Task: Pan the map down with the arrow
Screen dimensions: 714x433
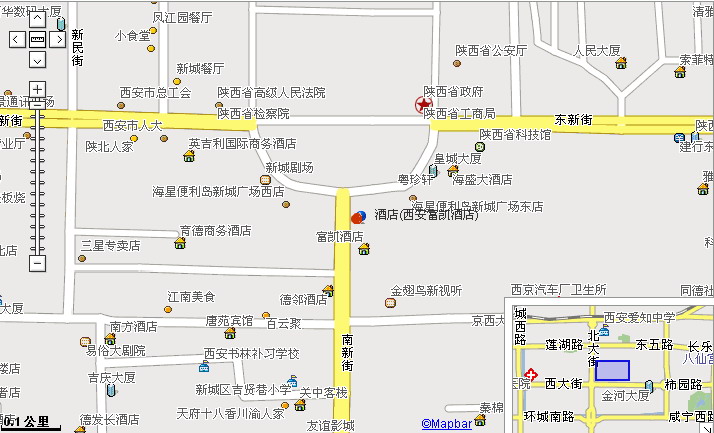Action: click(x=37, y=59)
